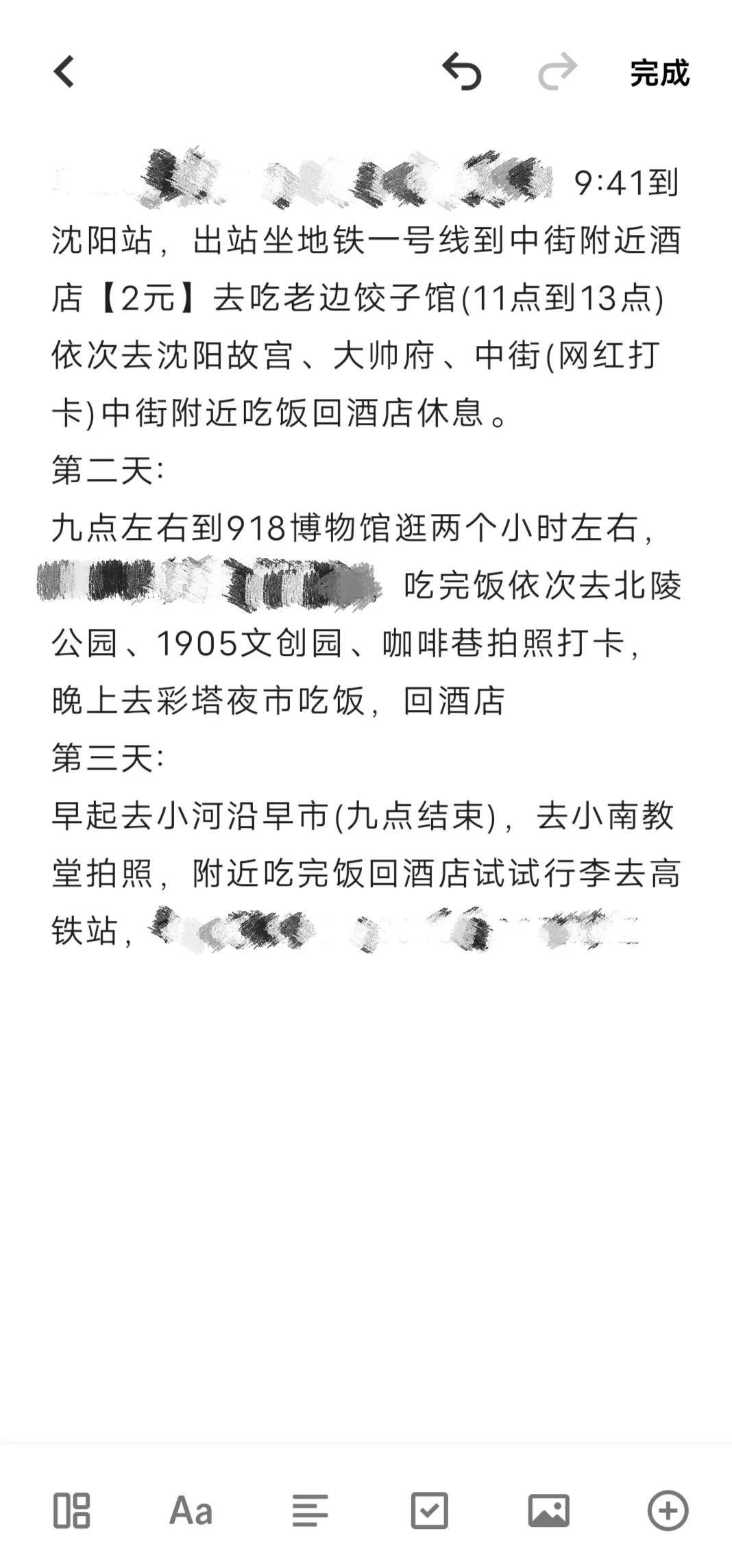Tap the redo arrow
Image resolution: width=732 pixels, height=1568 pixels.
pos(558,71)
